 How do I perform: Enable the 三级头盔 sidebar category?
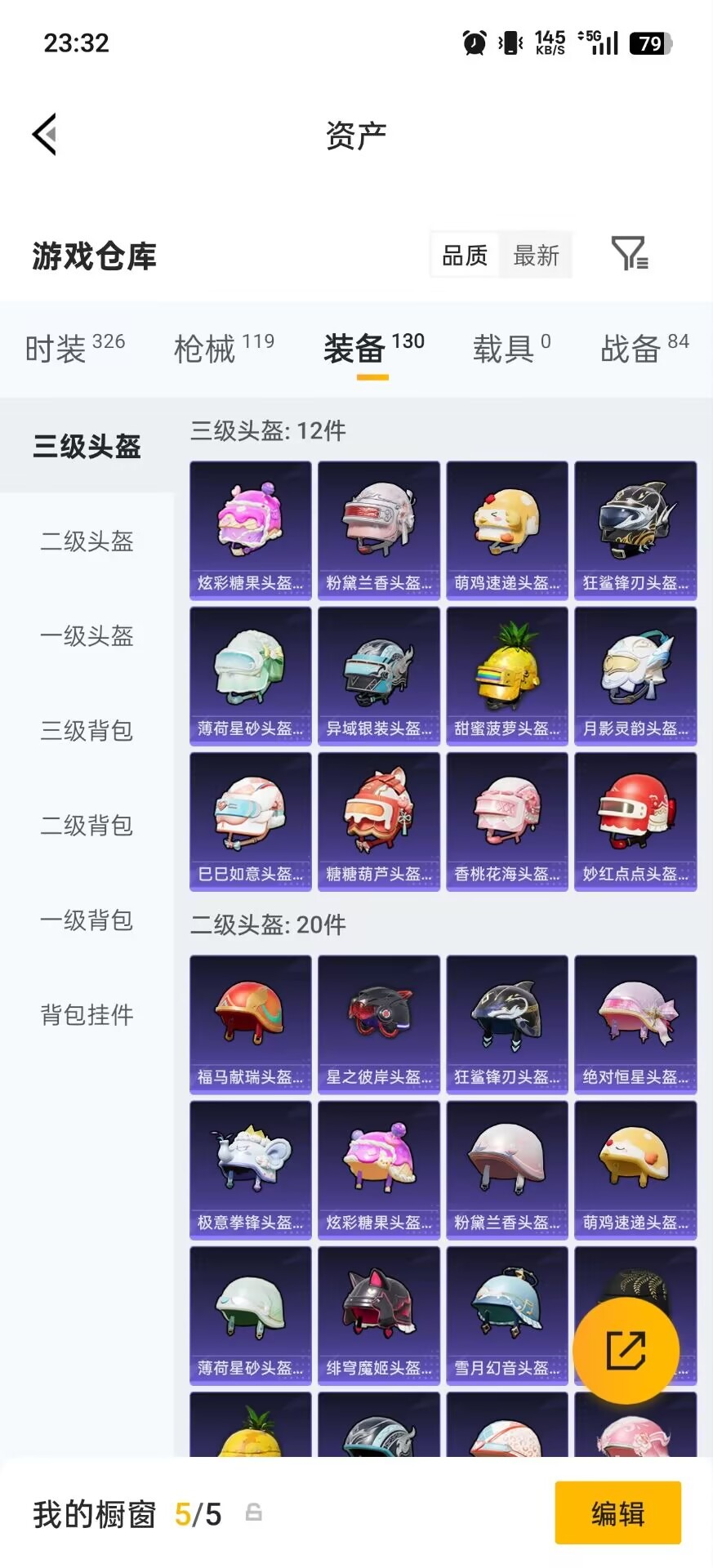(87, 447)
